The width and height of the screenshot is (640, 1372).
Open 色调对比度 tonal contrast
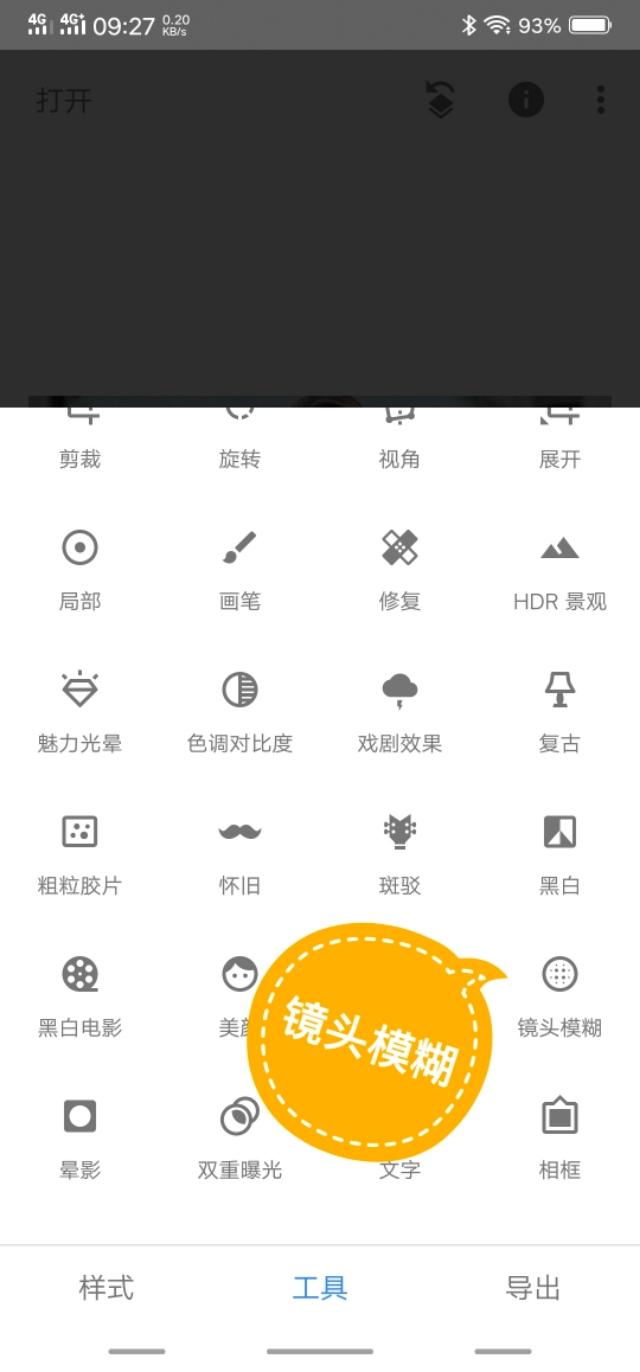click(240, 712)
